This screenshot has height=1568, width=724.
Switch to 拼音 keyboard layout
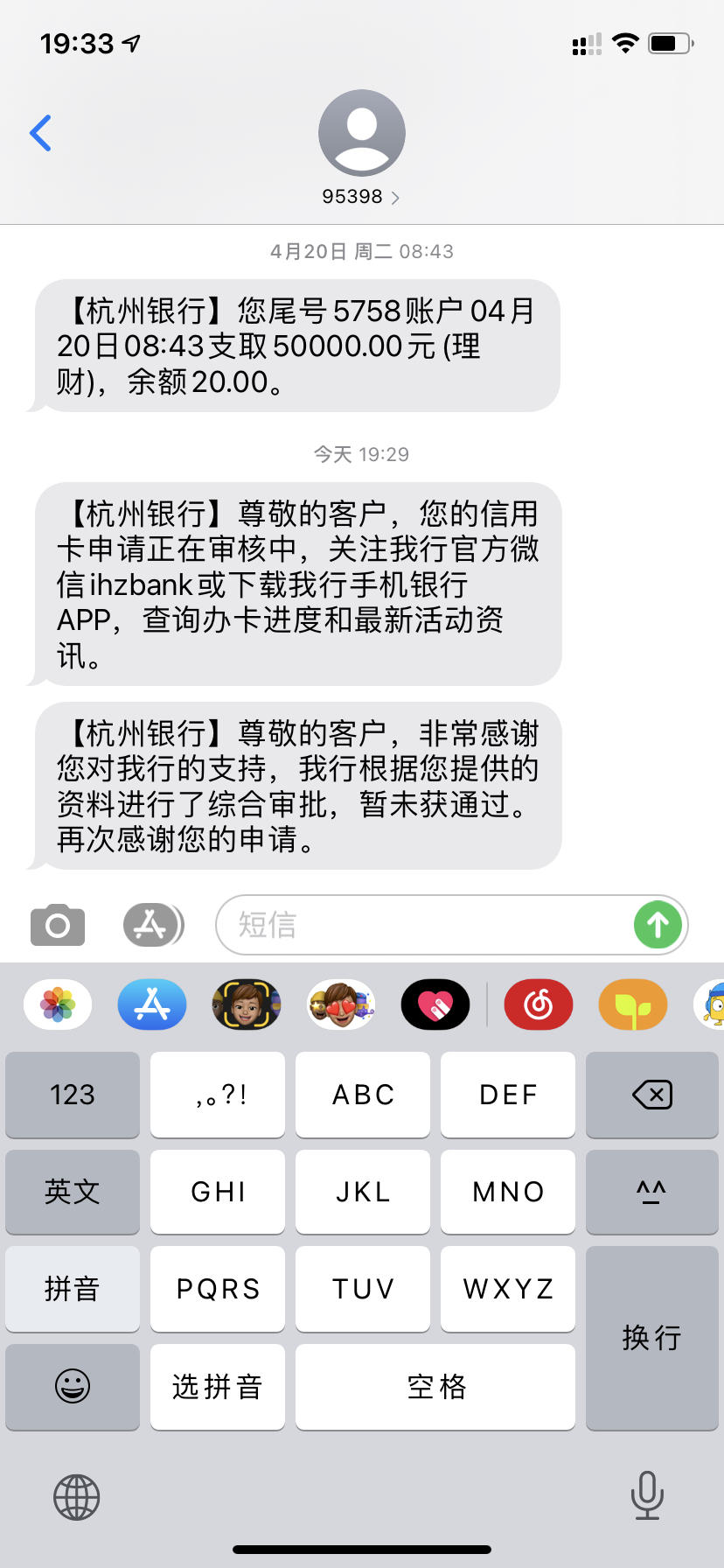pos(72,1289)
